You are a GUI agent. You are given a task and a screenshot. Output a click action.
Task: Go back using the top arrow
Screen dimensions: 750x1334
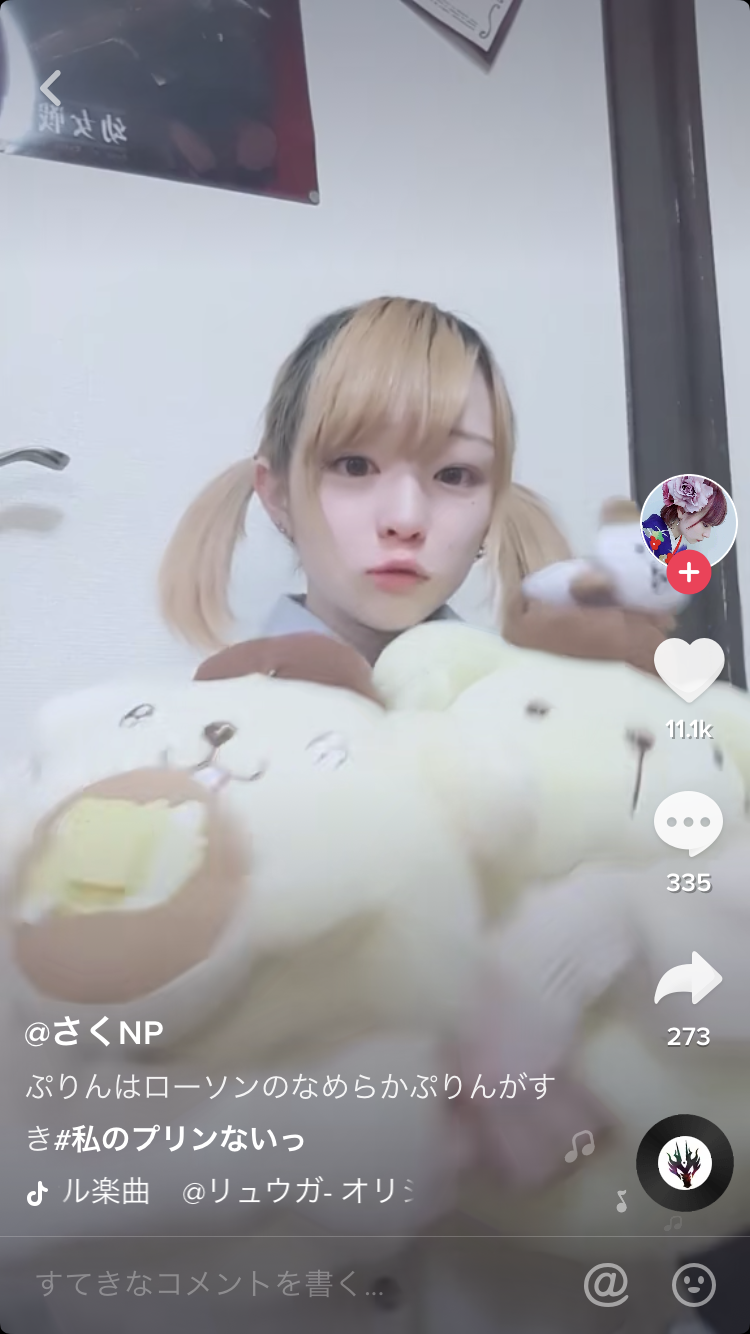point(50,89)
